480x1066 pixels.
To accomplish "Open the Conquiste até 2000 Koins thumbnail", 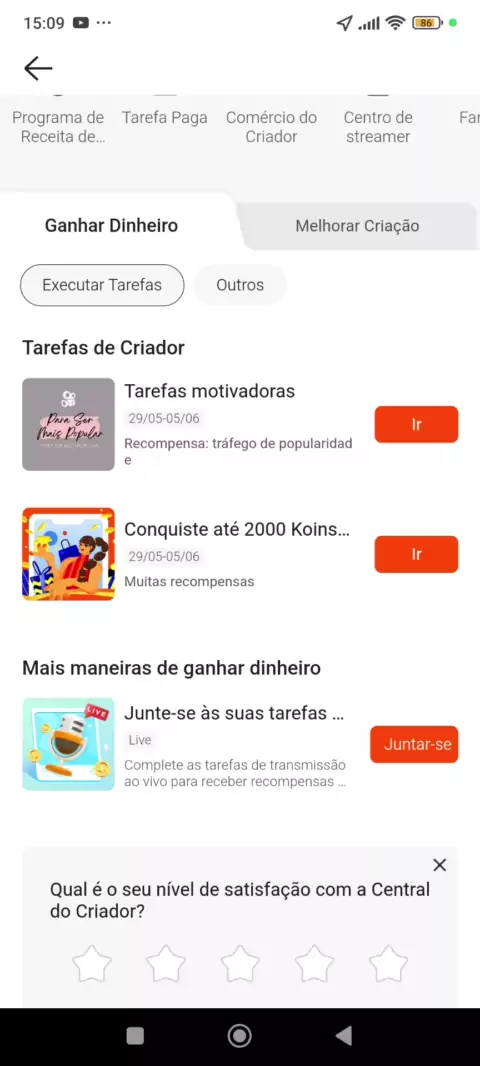I will (68, 554).
